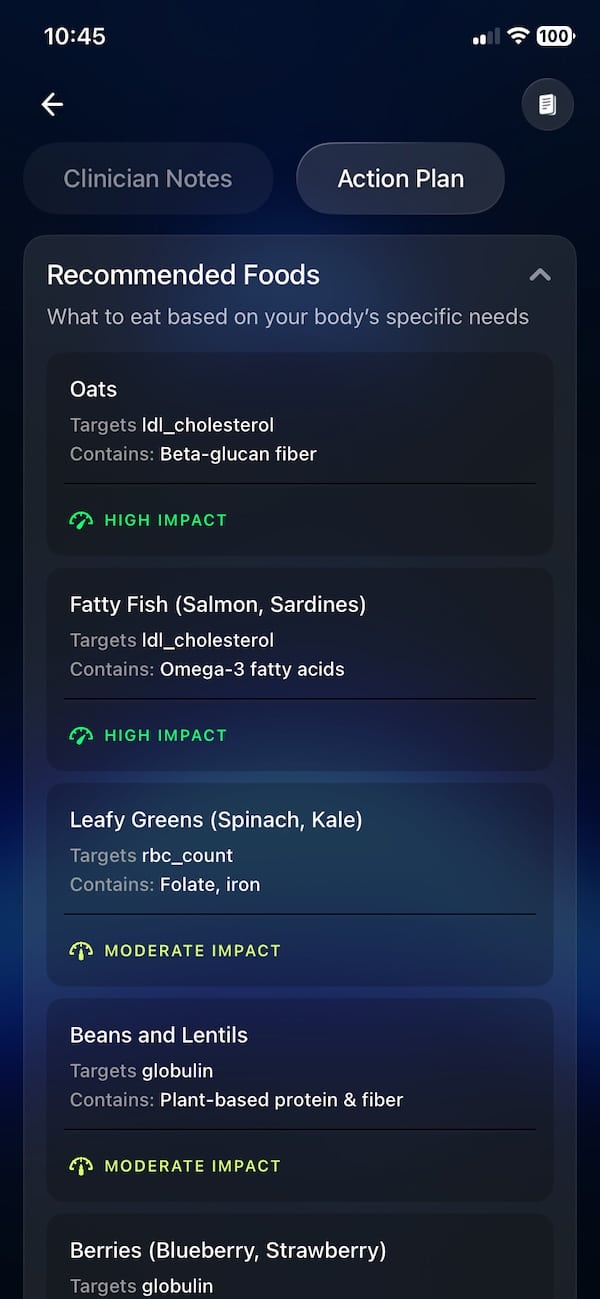Switch to the Clinician Notes tab
Viewport: 600px width, 1299px height.
pos(148,179)
